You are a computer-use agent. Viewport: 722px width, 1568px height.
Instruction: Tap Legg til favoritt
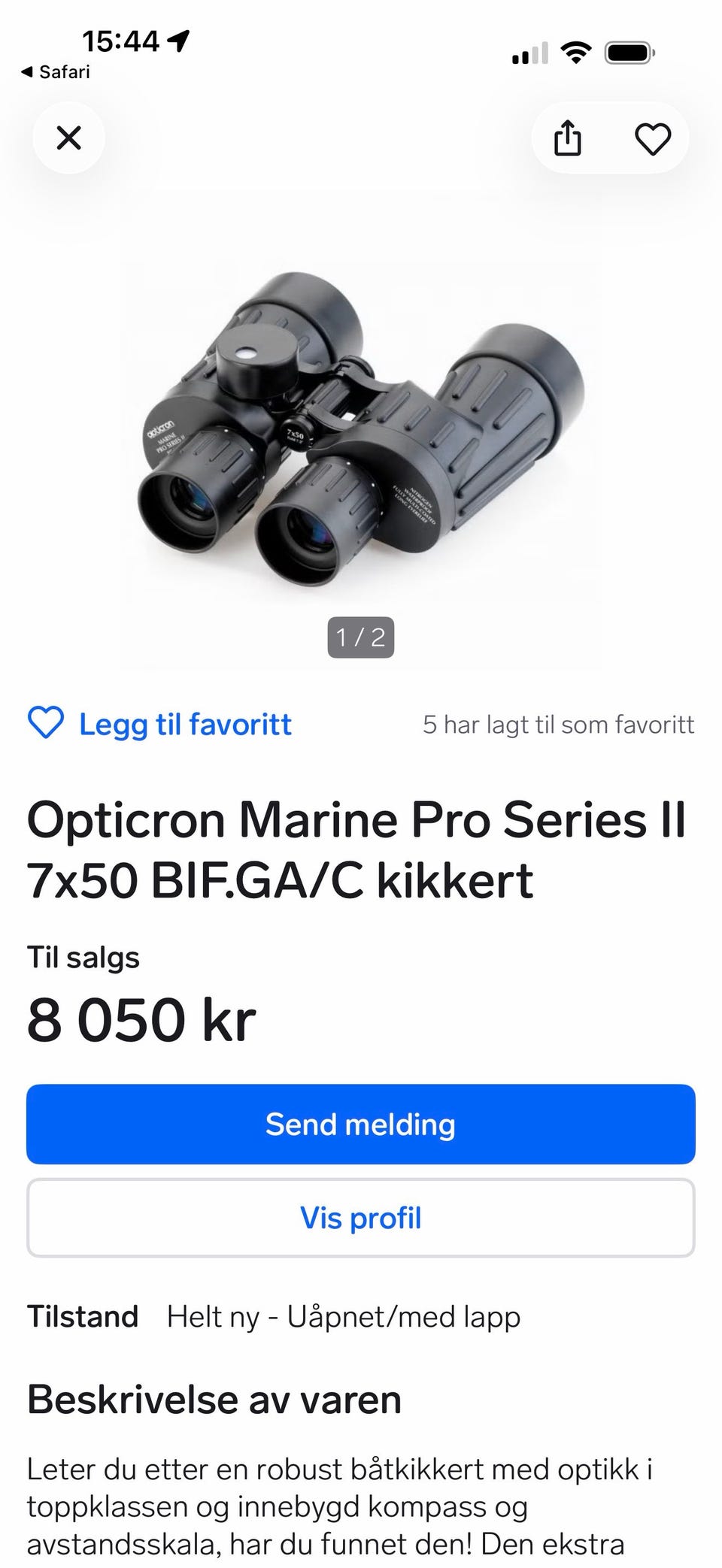159,724
